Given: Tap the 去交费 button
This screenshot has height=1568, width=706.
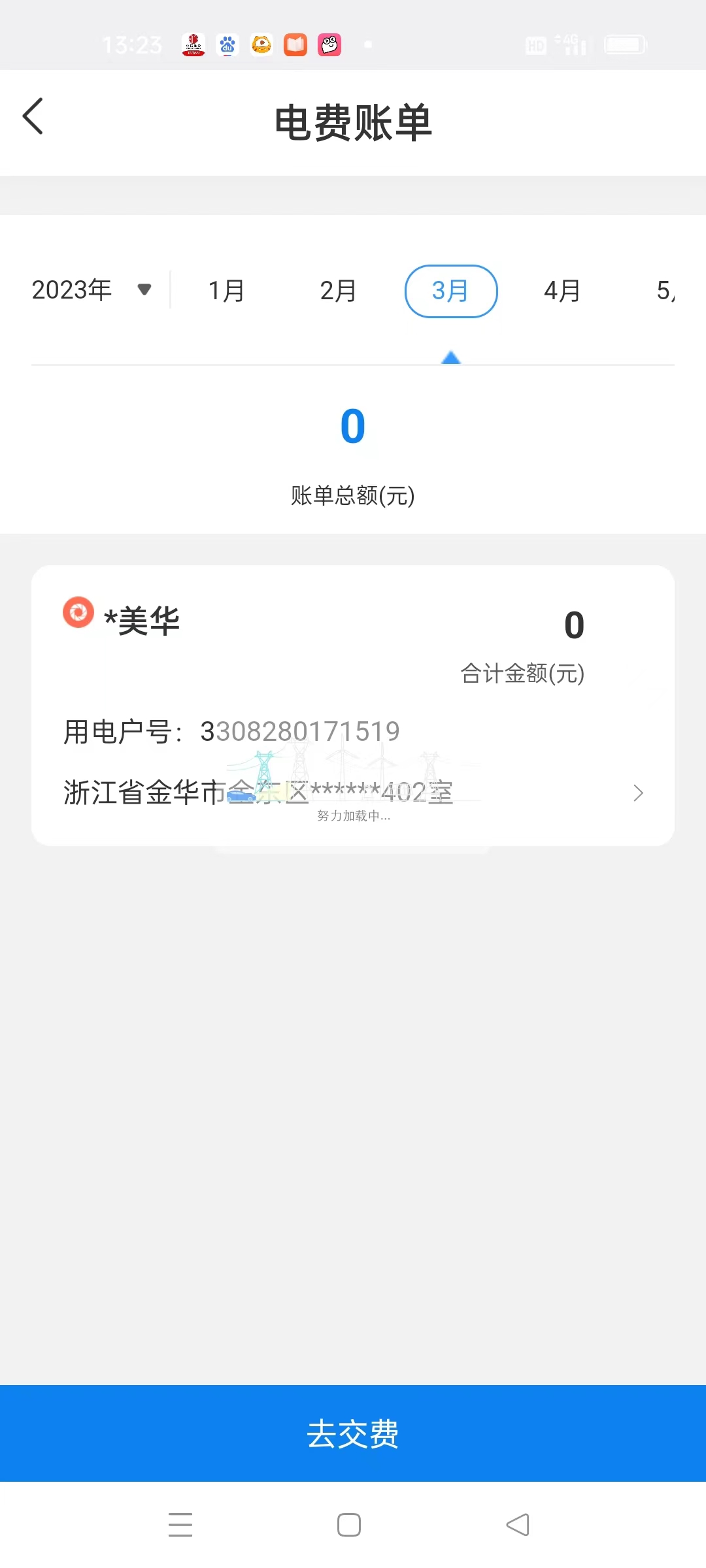Looking at the screenshot, I should (x=353, y=1433).
